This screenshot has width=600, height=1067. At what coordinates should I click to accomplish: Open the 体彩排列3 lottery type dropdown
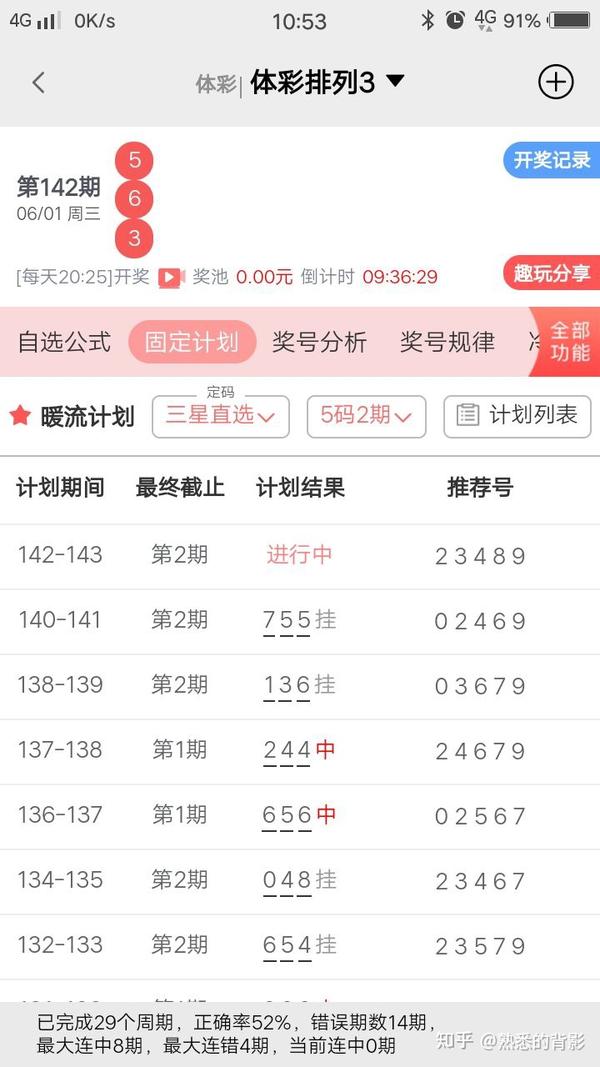pyautogui.click(x=327, y=82)
